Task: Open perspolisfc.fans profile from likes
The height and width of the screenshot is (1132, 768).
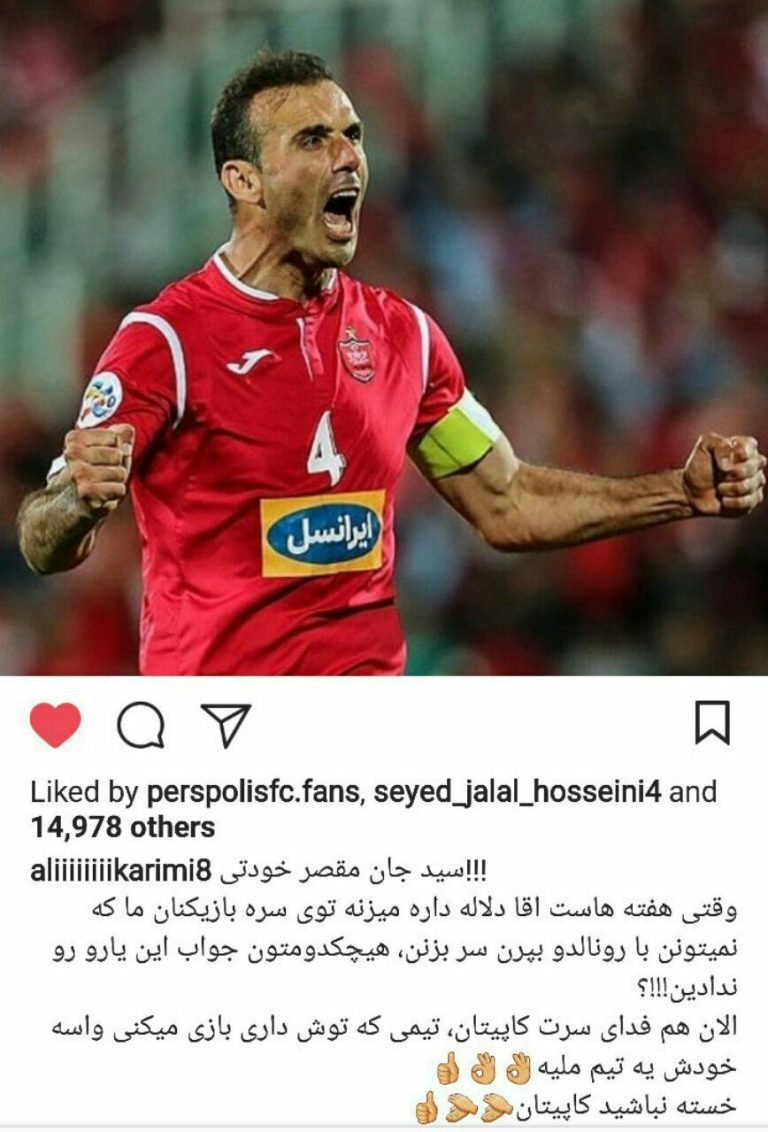Action: 256,792
